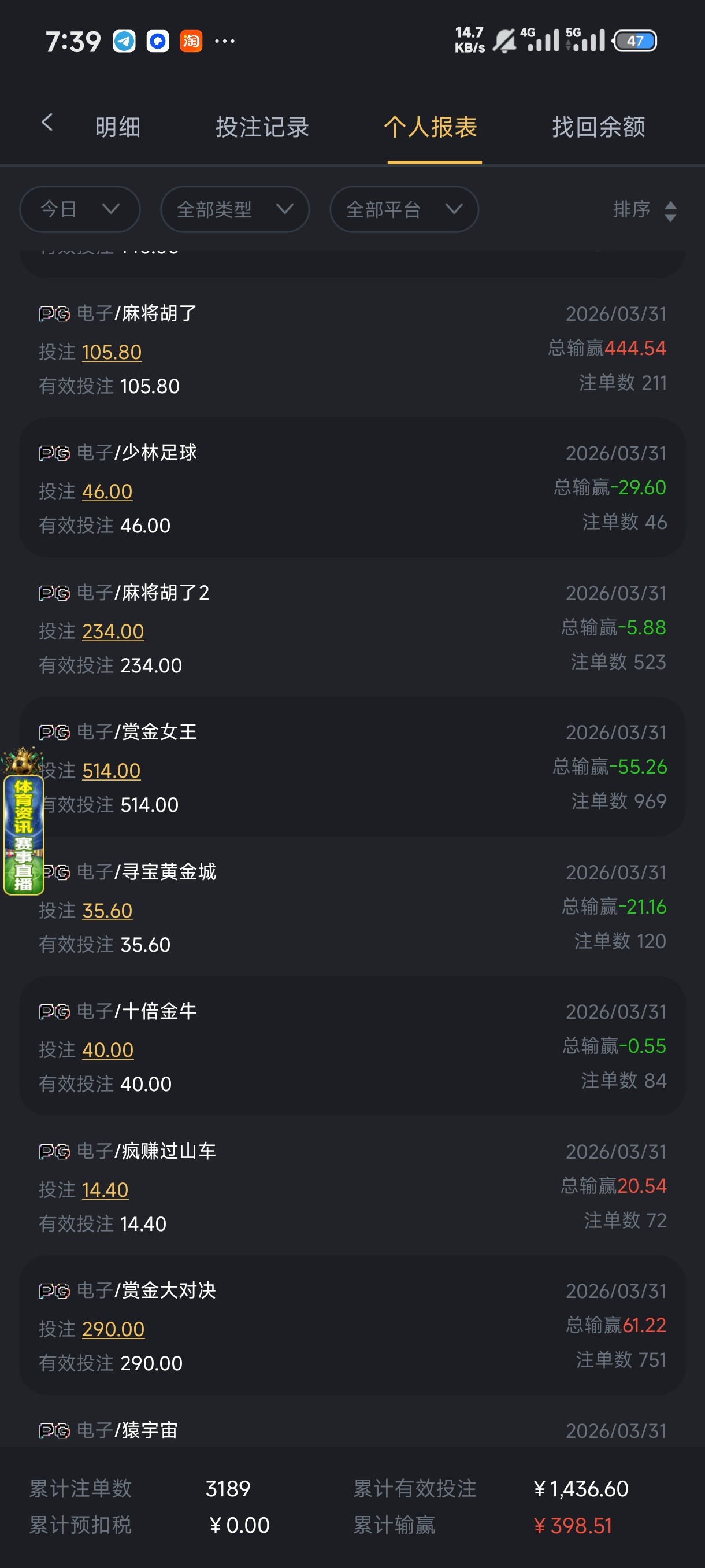
Task: Open the 投注记录 tab
Action: [262, 127]
